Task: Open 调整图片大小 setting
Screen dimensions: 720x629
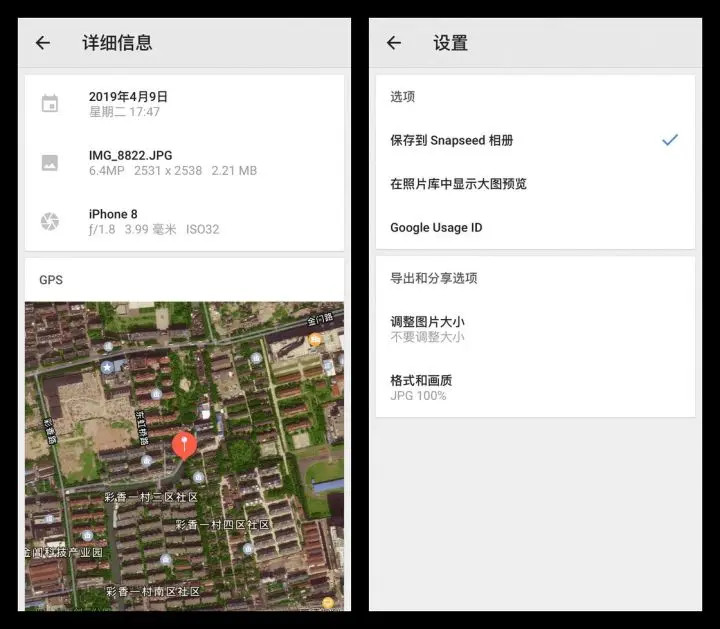Action: (x=534, y=329)
